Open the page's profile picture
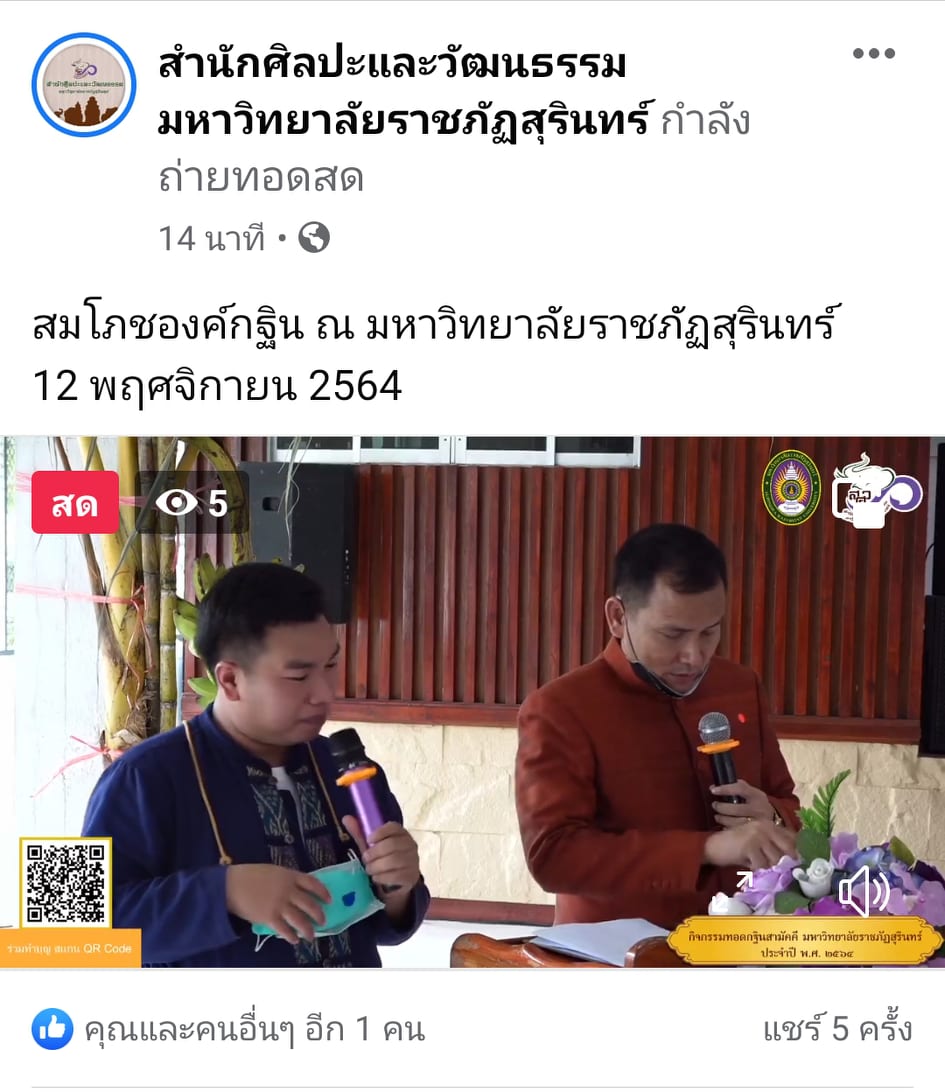The width and height of the screenshot is (945, 1092). tap(84, 85)
